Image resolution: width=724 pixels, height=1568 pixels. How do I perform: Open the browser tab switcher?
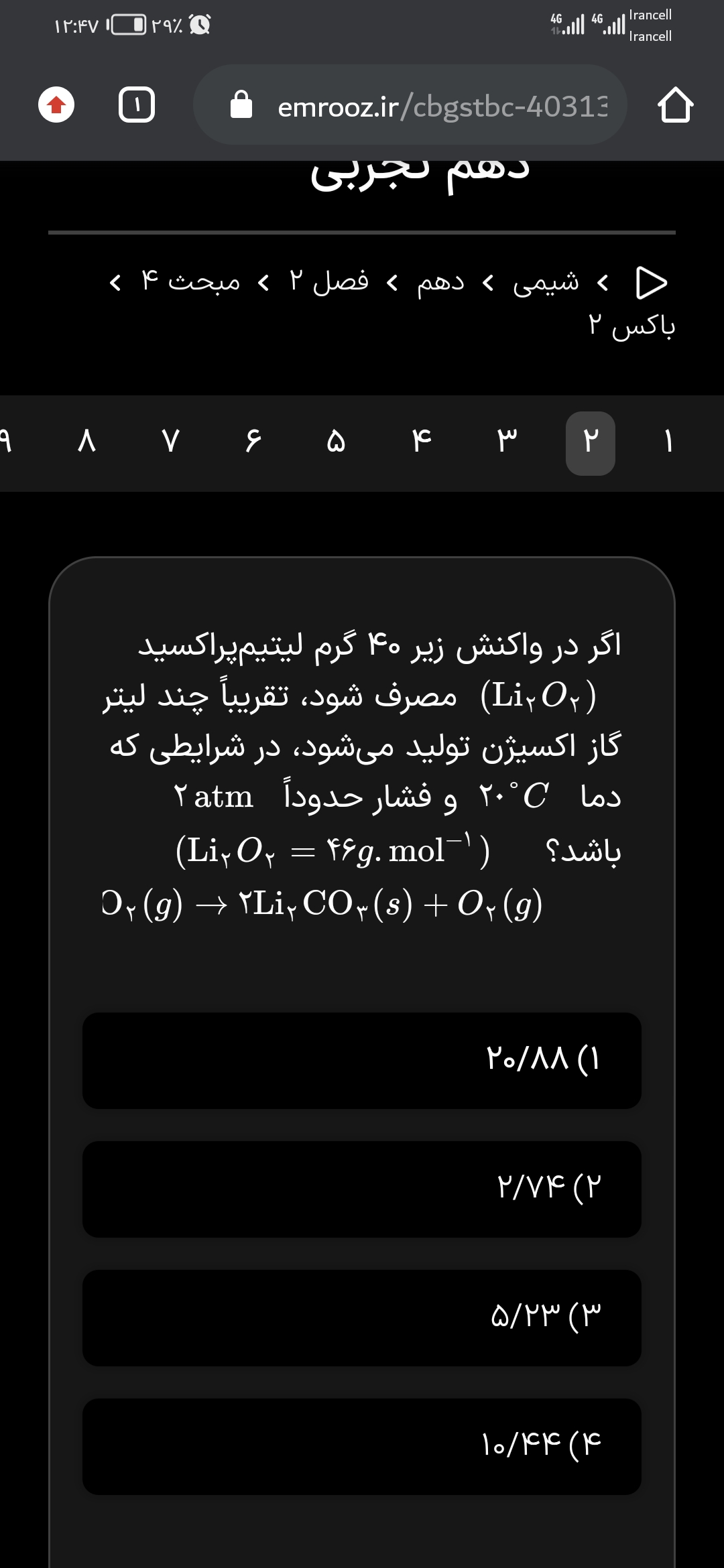tap(137, 105)
